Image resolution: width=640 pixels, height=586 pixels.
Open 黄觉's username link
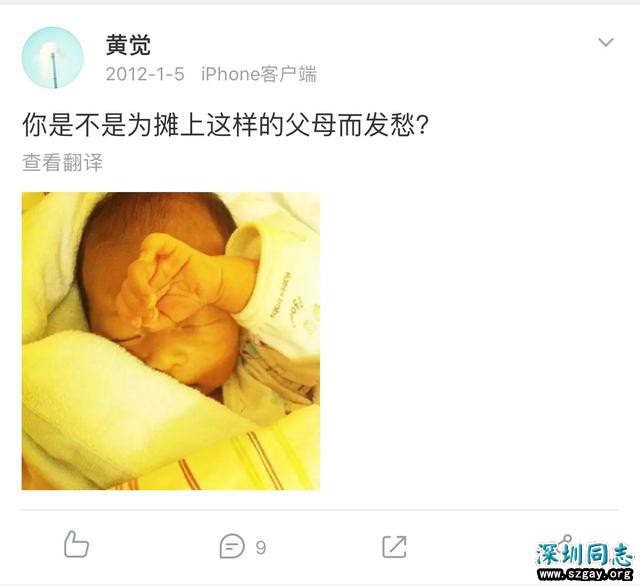128,44
